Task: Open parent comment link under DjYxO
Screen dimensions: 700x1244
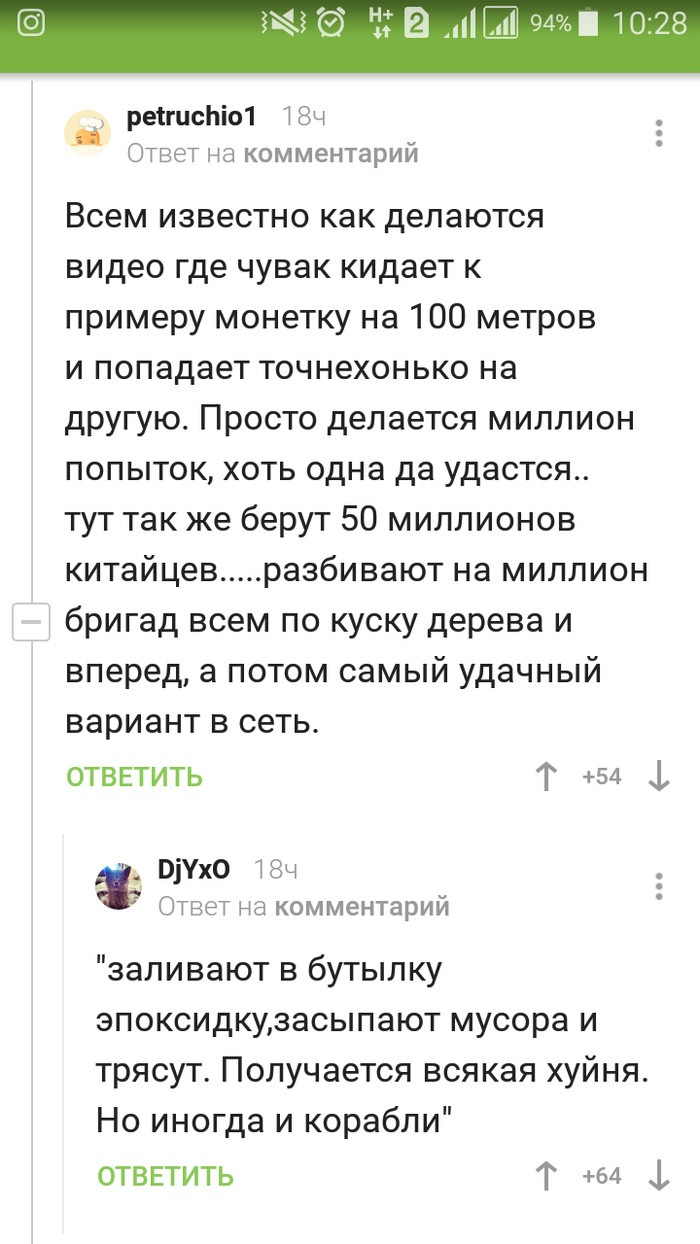Action: [x=361, y=906]
